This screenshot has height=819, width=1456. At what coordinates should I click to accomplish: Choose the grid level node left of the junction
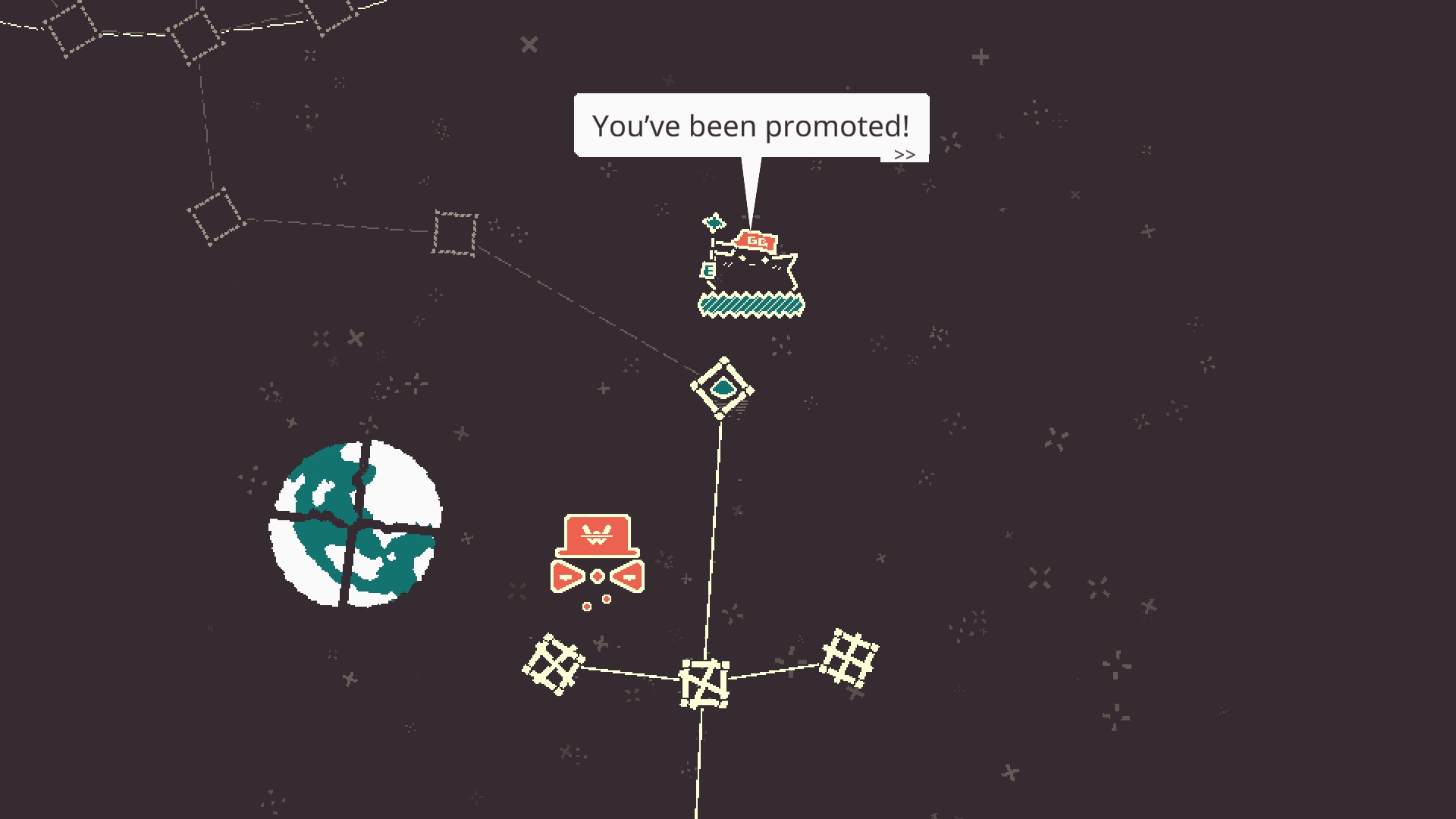(x=554, y=664)
